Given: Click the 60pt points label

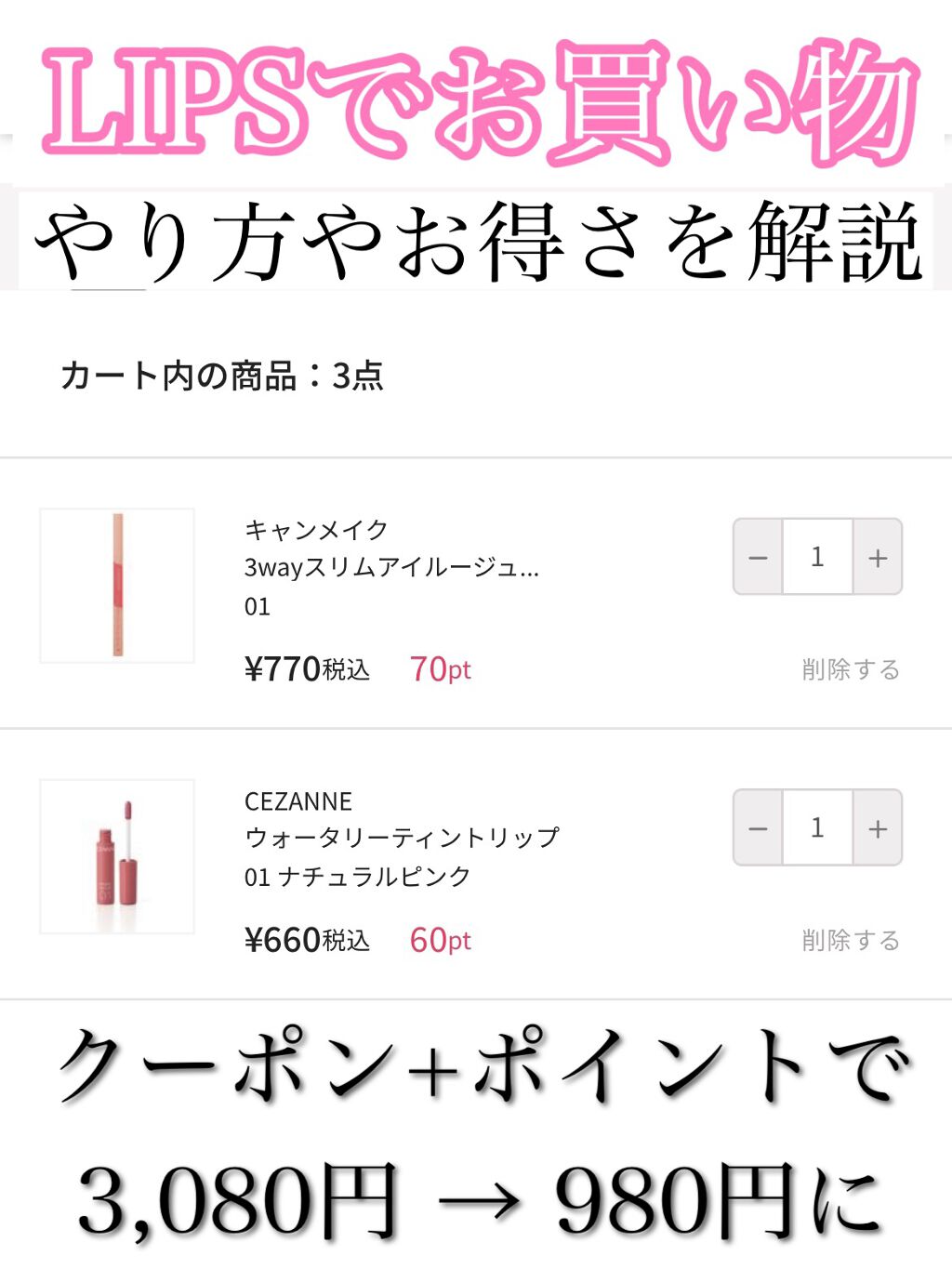Looking at the screenshot, I should [442, 940].
